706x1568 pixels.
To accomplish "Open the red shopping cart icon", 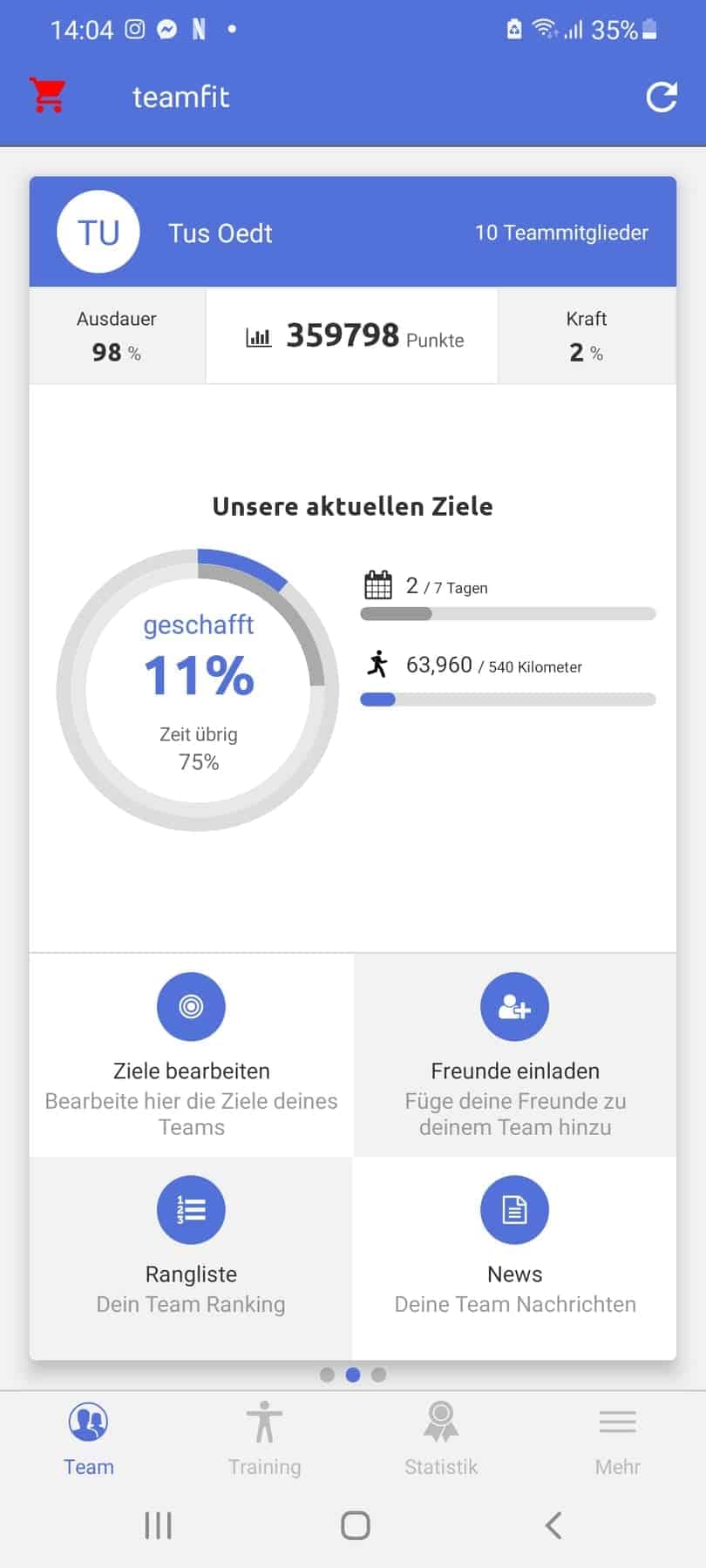I will coord(47,95).
